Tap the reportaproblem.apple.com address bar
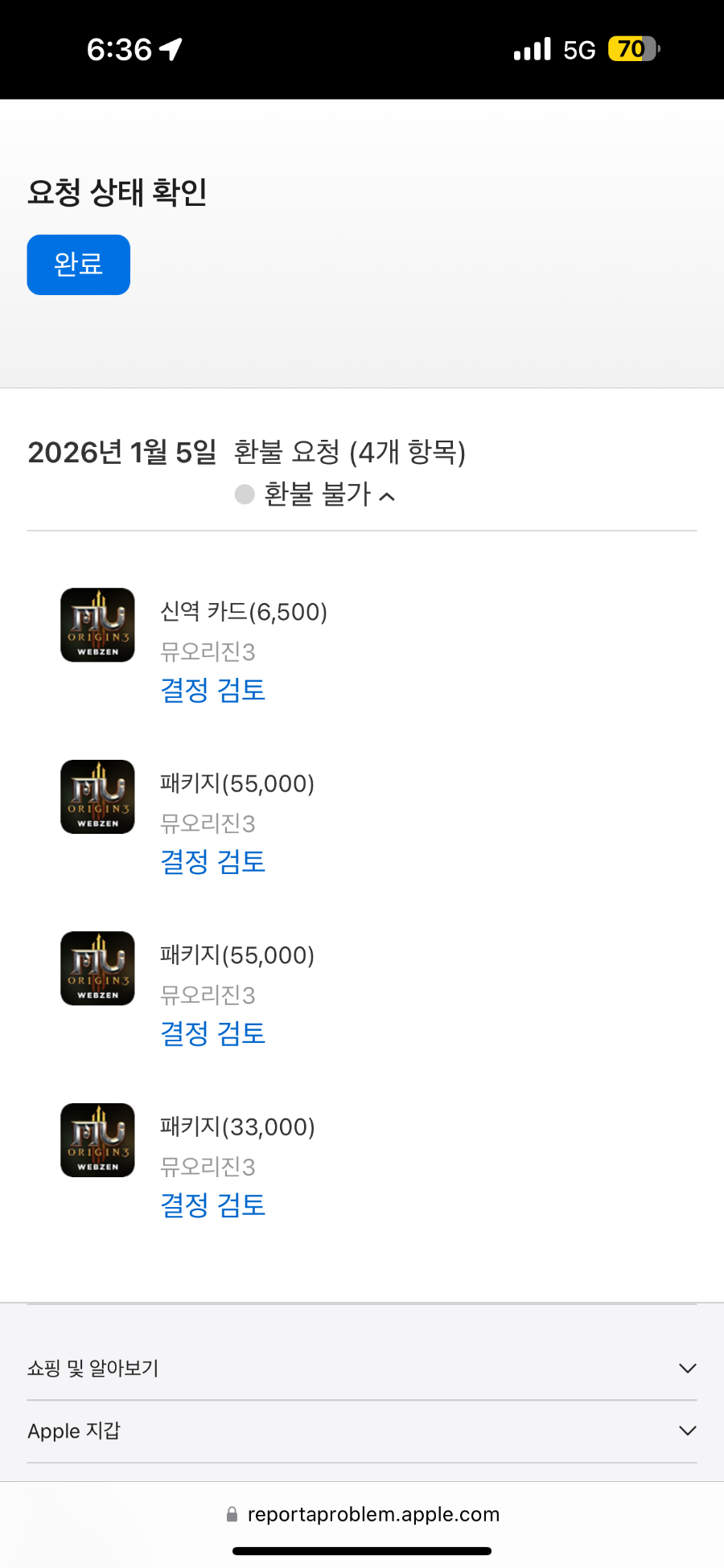The width and height of the screenshot is (724, 1568). (x=362, y=1514)
